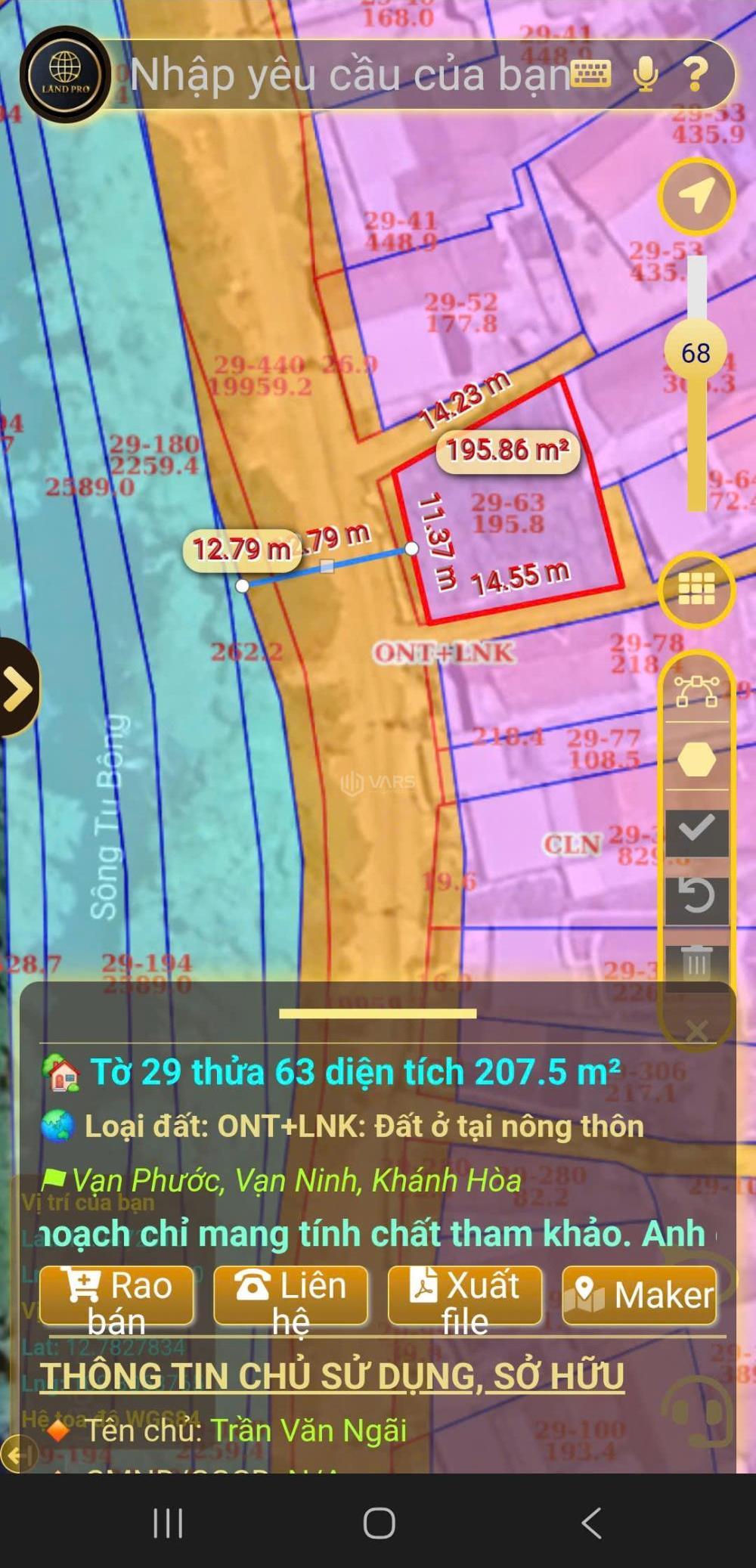Open the grid menu button
This screenshot has width=756, height=1568.
(696, 589)
